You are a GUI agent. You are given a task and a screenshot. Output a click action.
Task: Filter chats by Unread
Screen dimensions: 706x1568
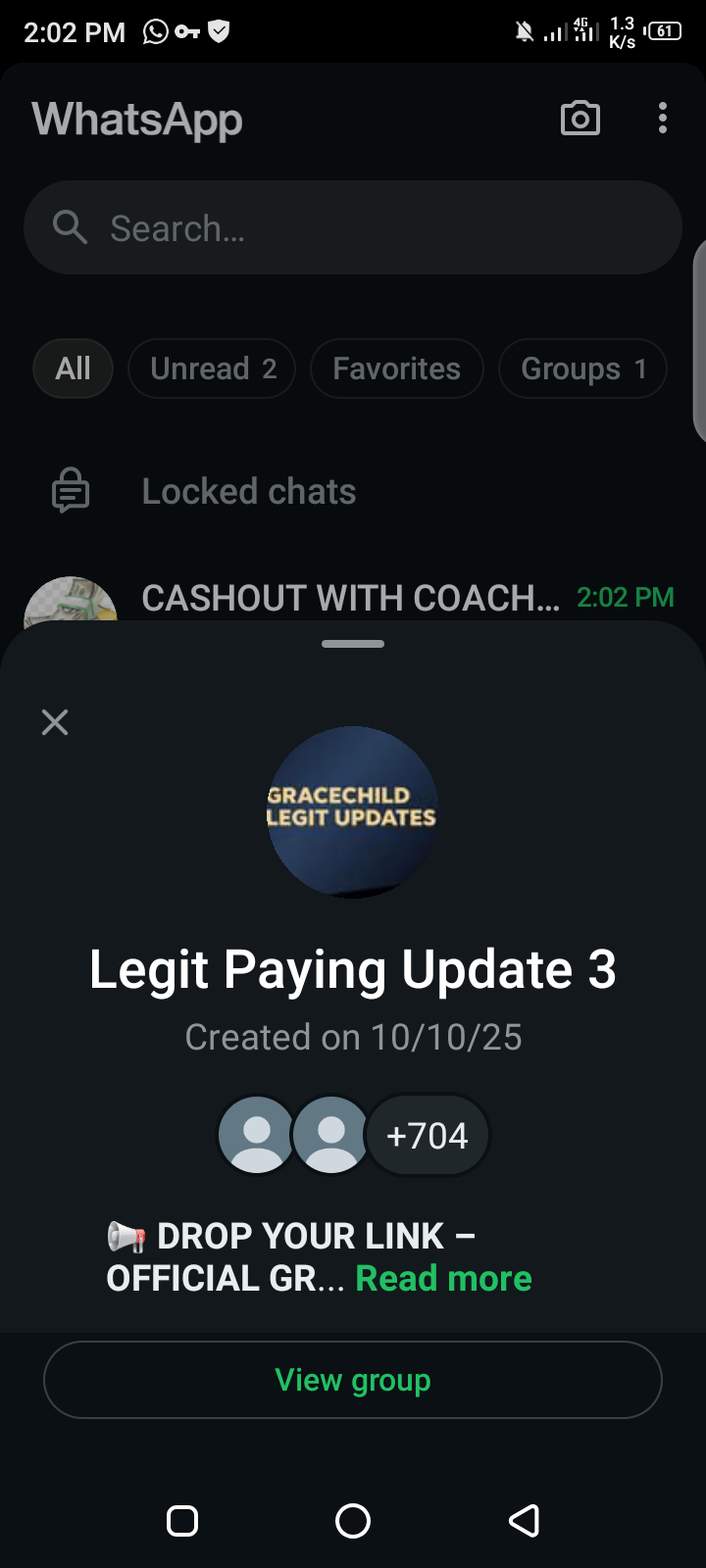coord(212,368)
